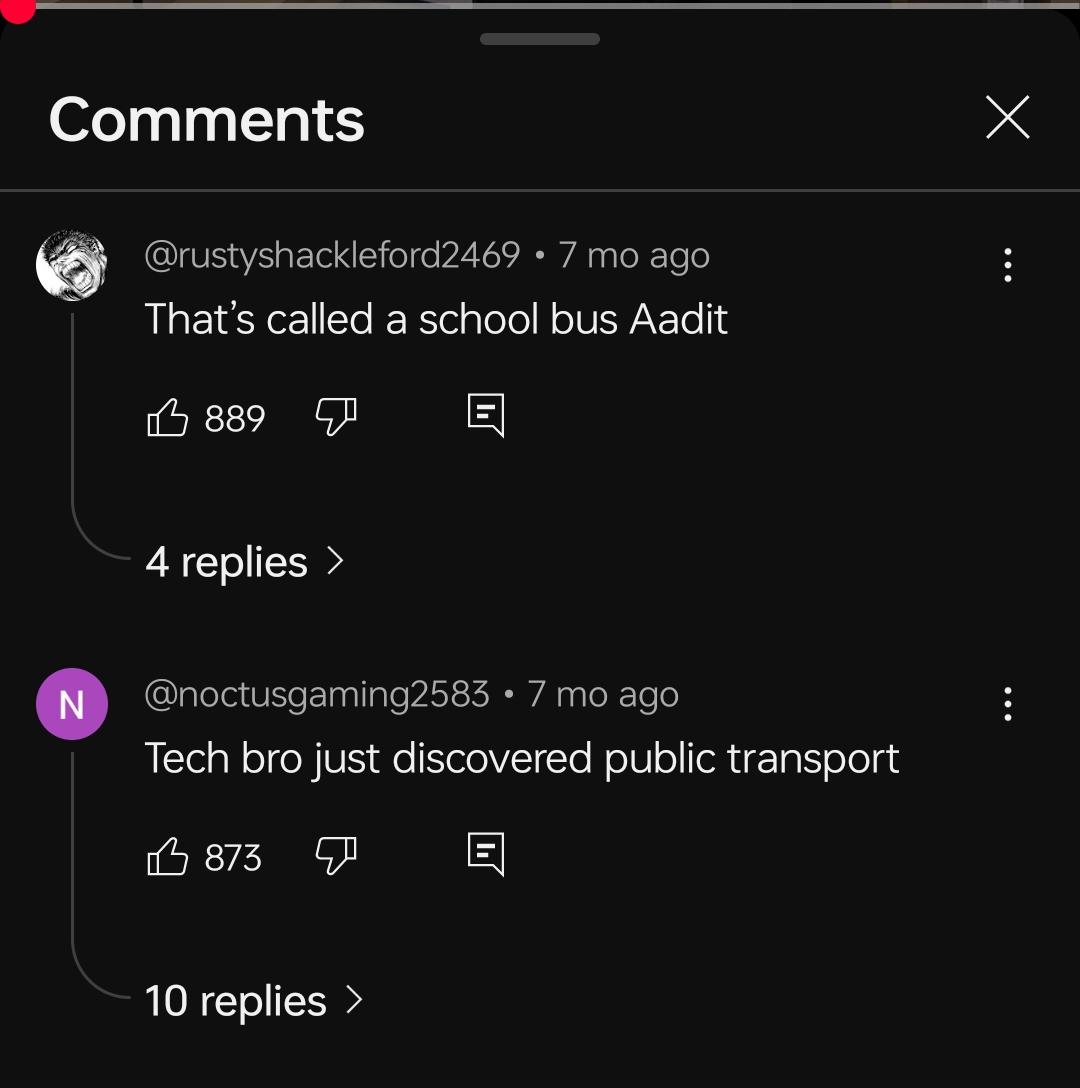
Task: Visit the @noctusgaming2583 channel handle
Action: tap(317, 694)
